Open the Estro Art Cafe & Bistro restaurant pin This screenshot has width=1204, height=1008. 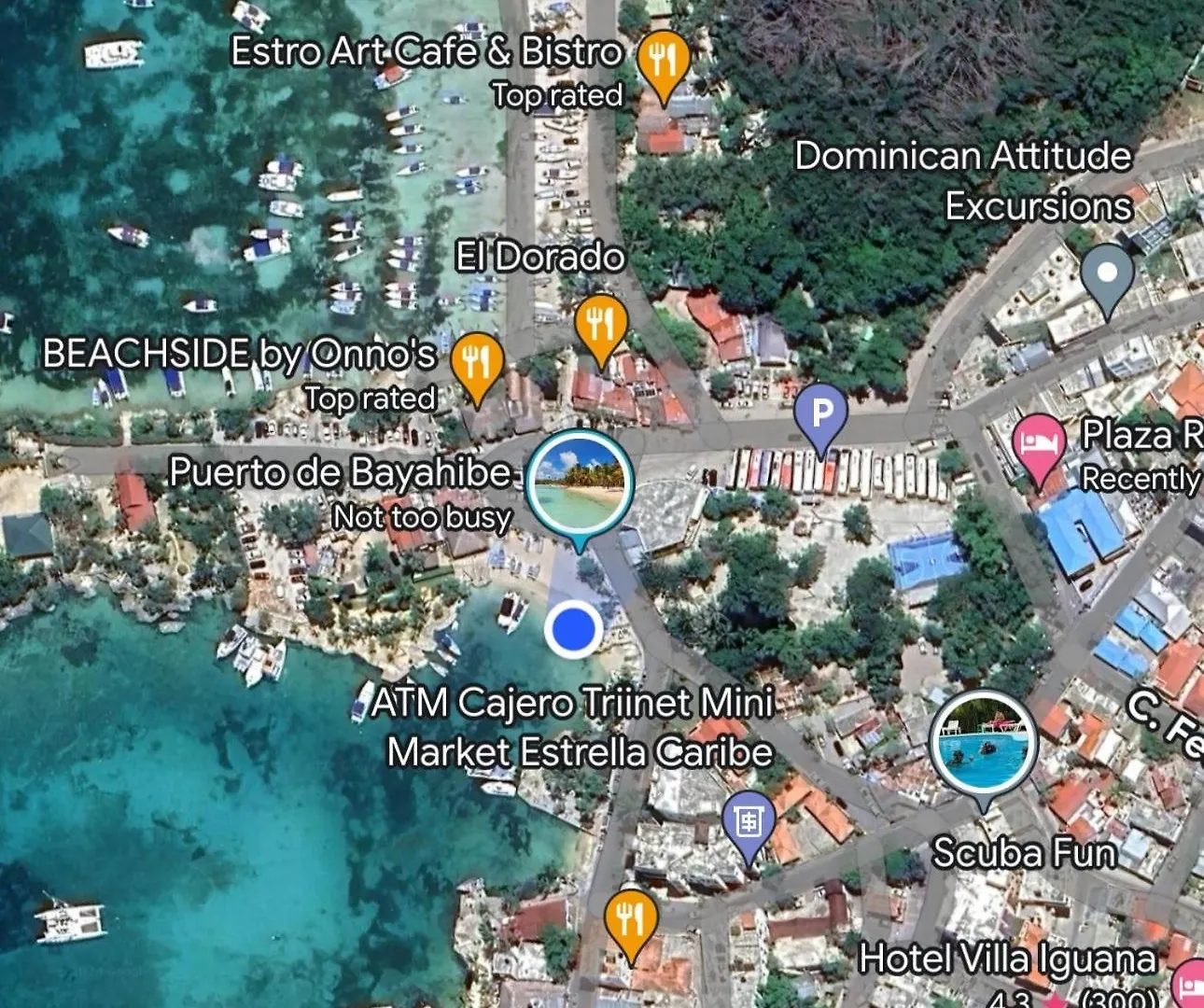pyautogui.click(x=663, y=63)
